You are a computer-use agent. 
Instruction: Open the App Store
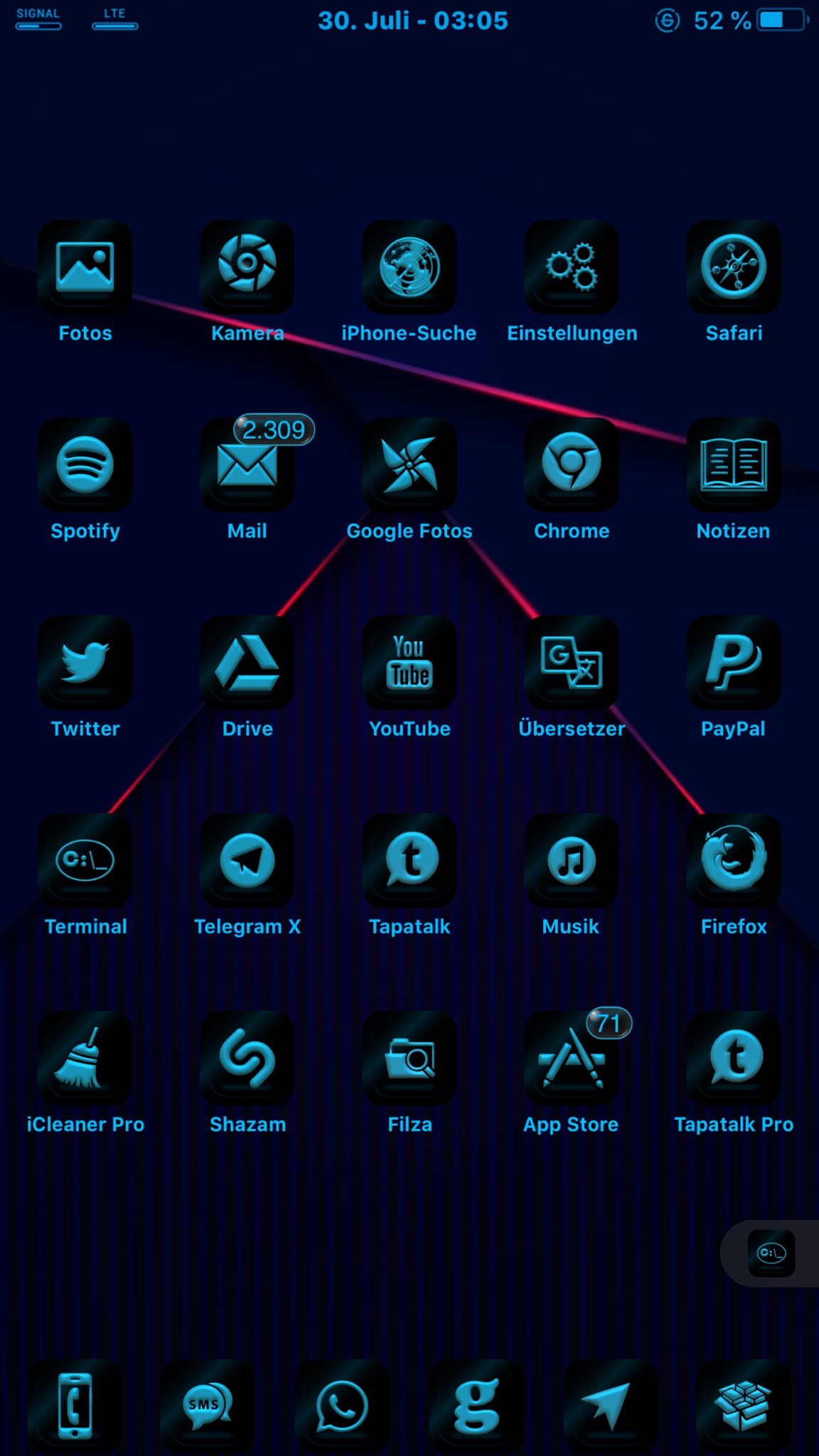572,1058
